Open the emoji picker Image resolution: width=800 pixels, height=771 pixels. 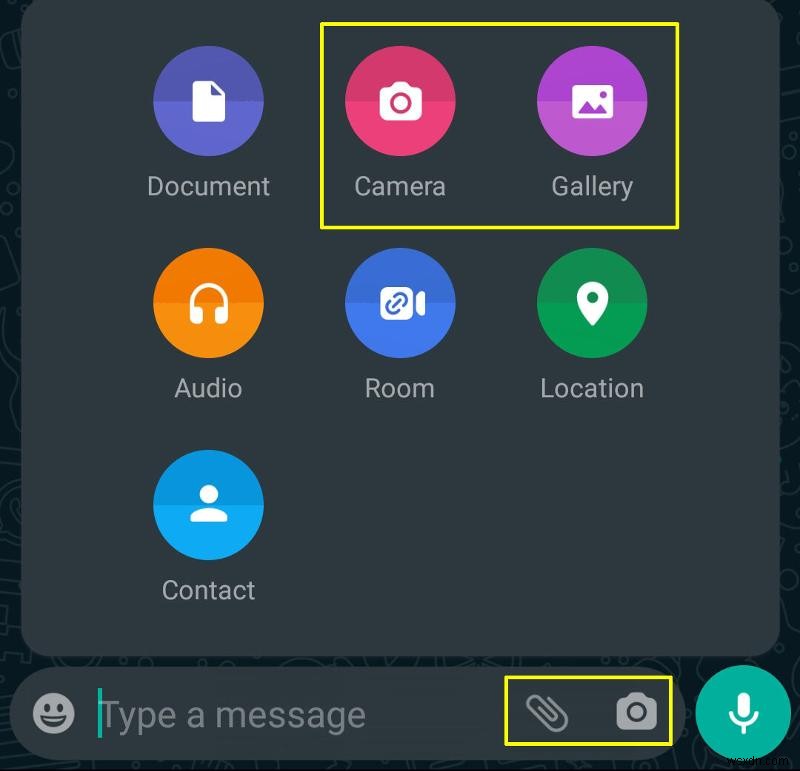coord(54,713)
